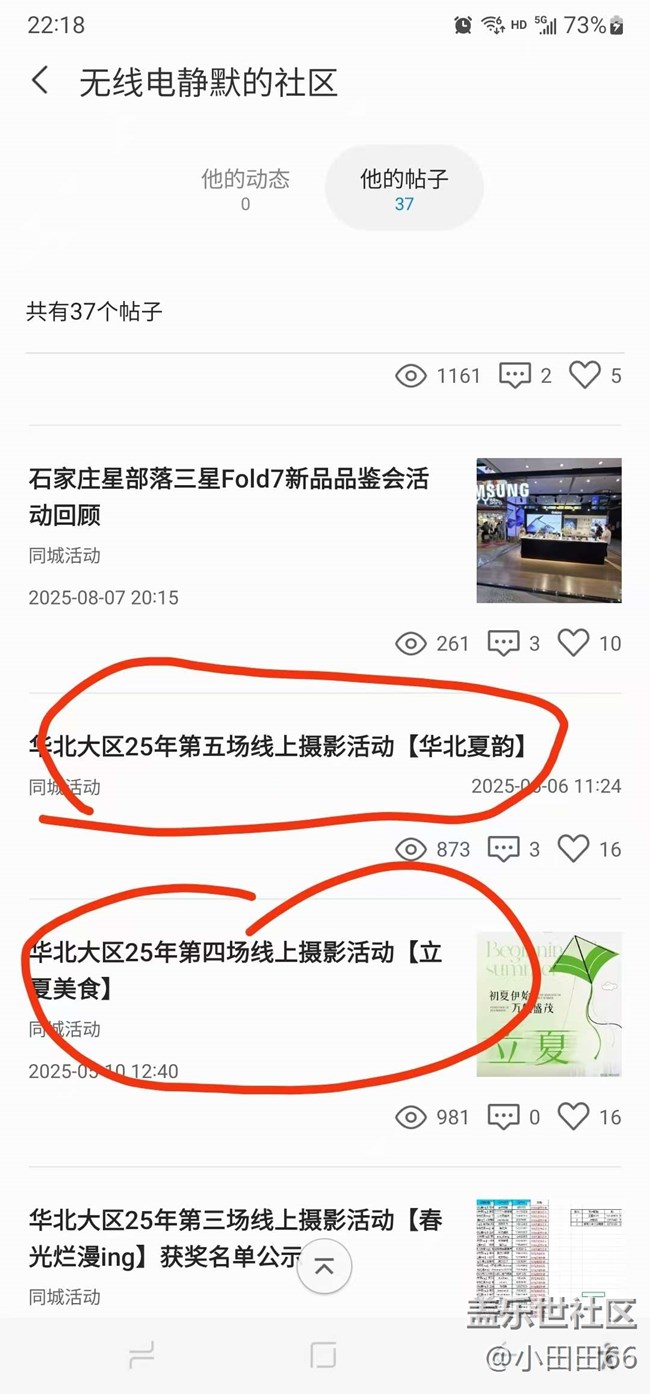Like the 华北夏韵 photography post
This screenshot has width=650, height=1394.
(x=574, y=849)
